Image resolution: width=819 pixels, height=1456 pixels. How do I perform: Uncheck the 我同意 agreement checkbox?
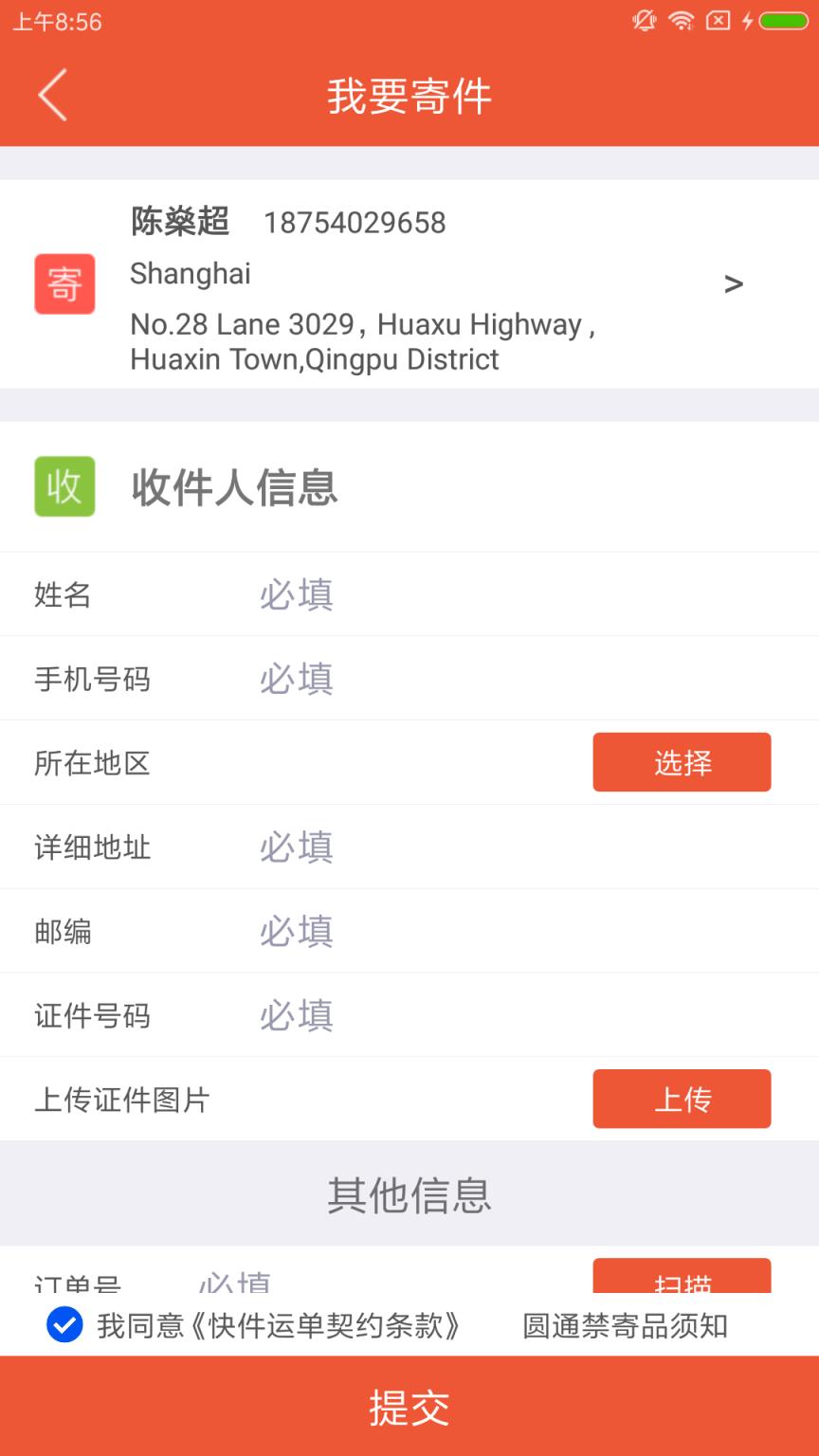[x=64, y=1325]
